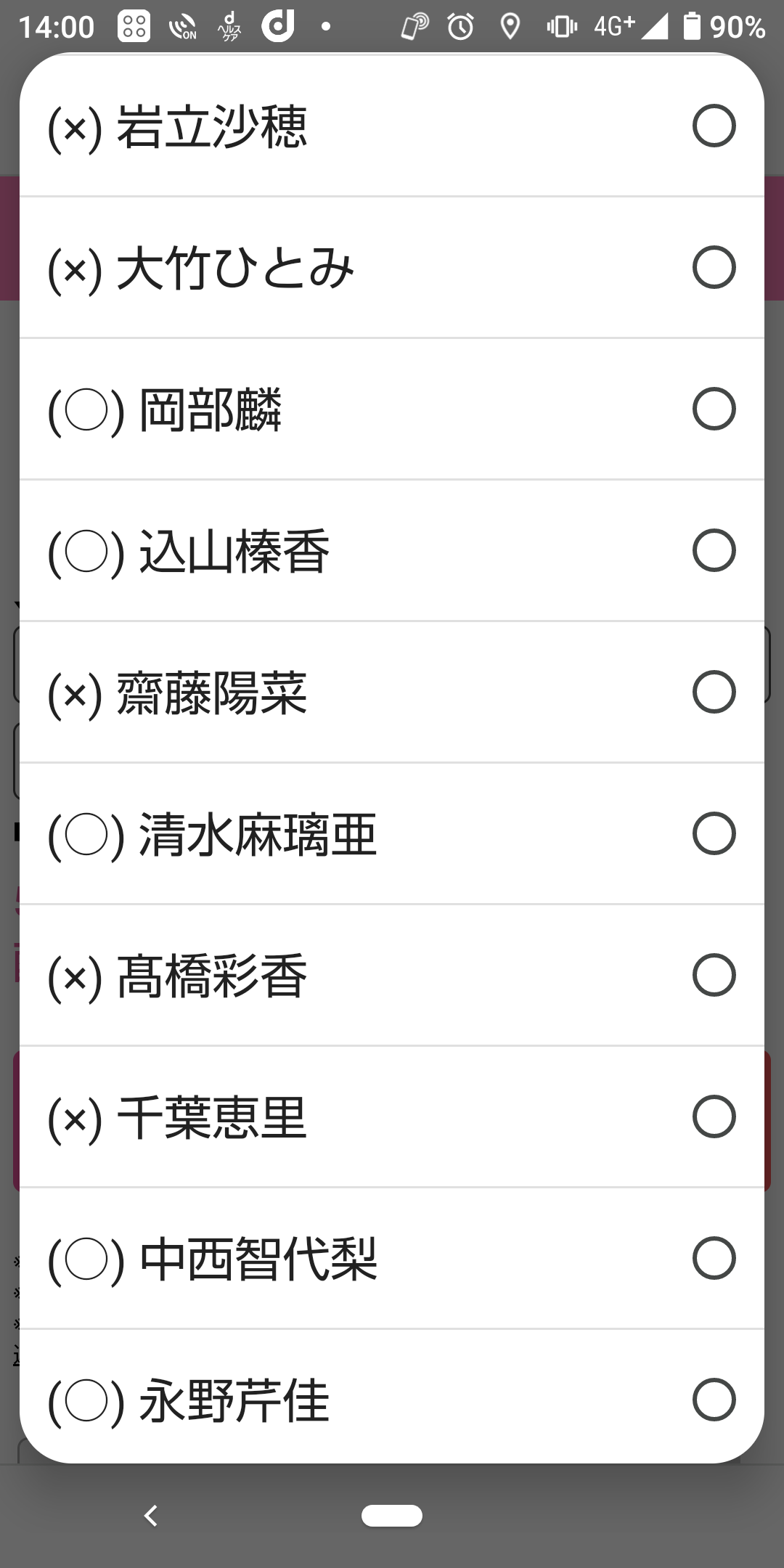Pick 髙橋彩香
The height and width of the screenshot is (1568, 784).
point(392,975)
